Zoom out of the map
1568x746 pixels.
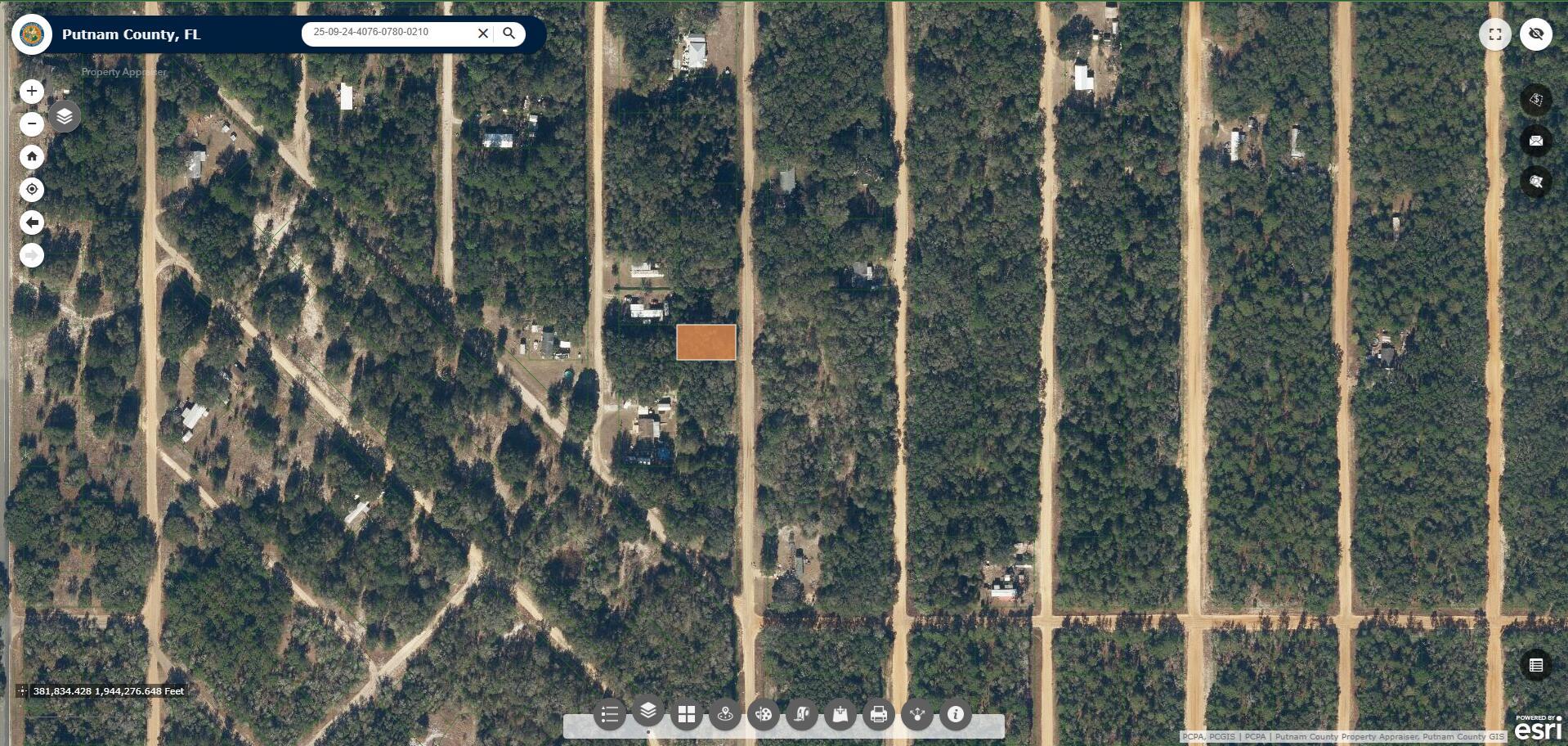(32, 124)
